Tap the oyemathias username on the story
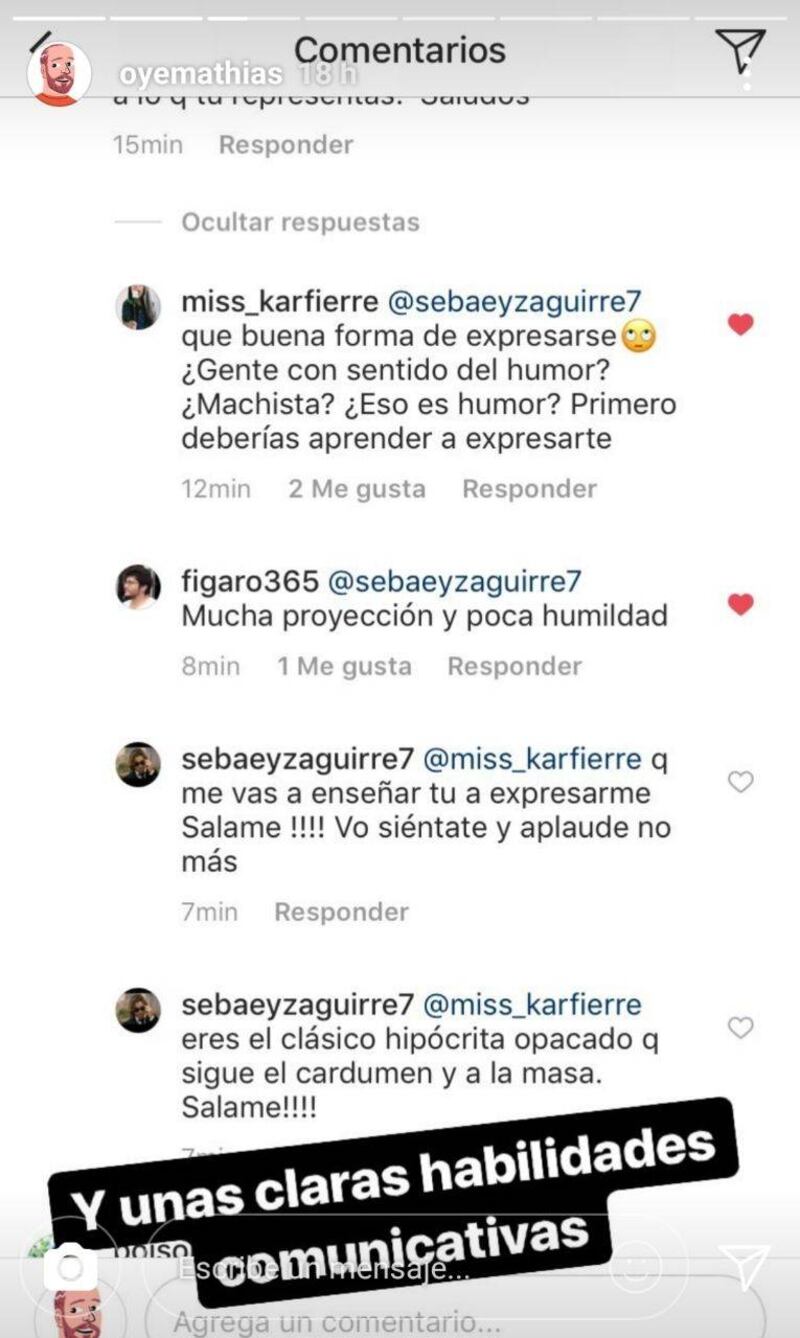 pos(199,74)
